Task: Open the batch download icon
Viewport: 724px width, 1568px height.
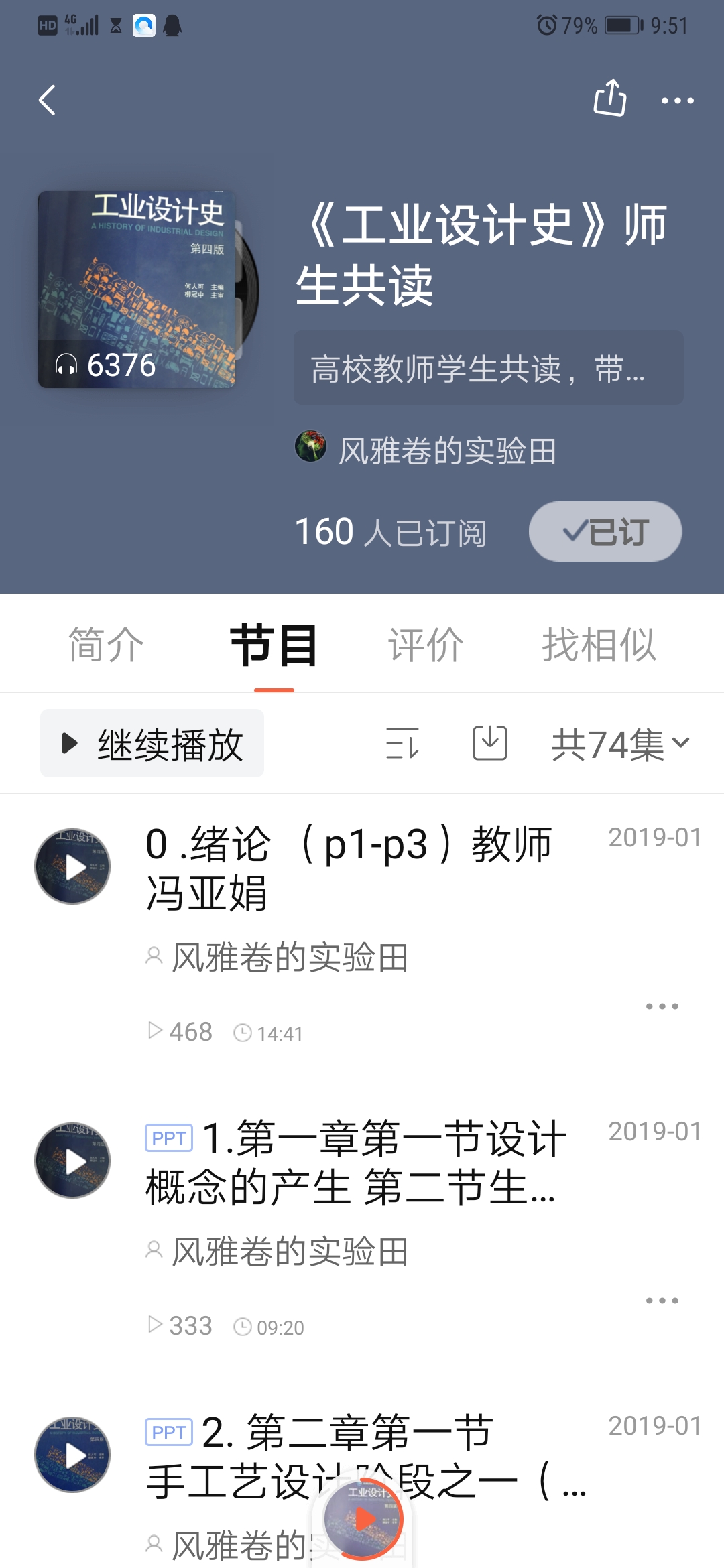Action: [x=490, y=743]
